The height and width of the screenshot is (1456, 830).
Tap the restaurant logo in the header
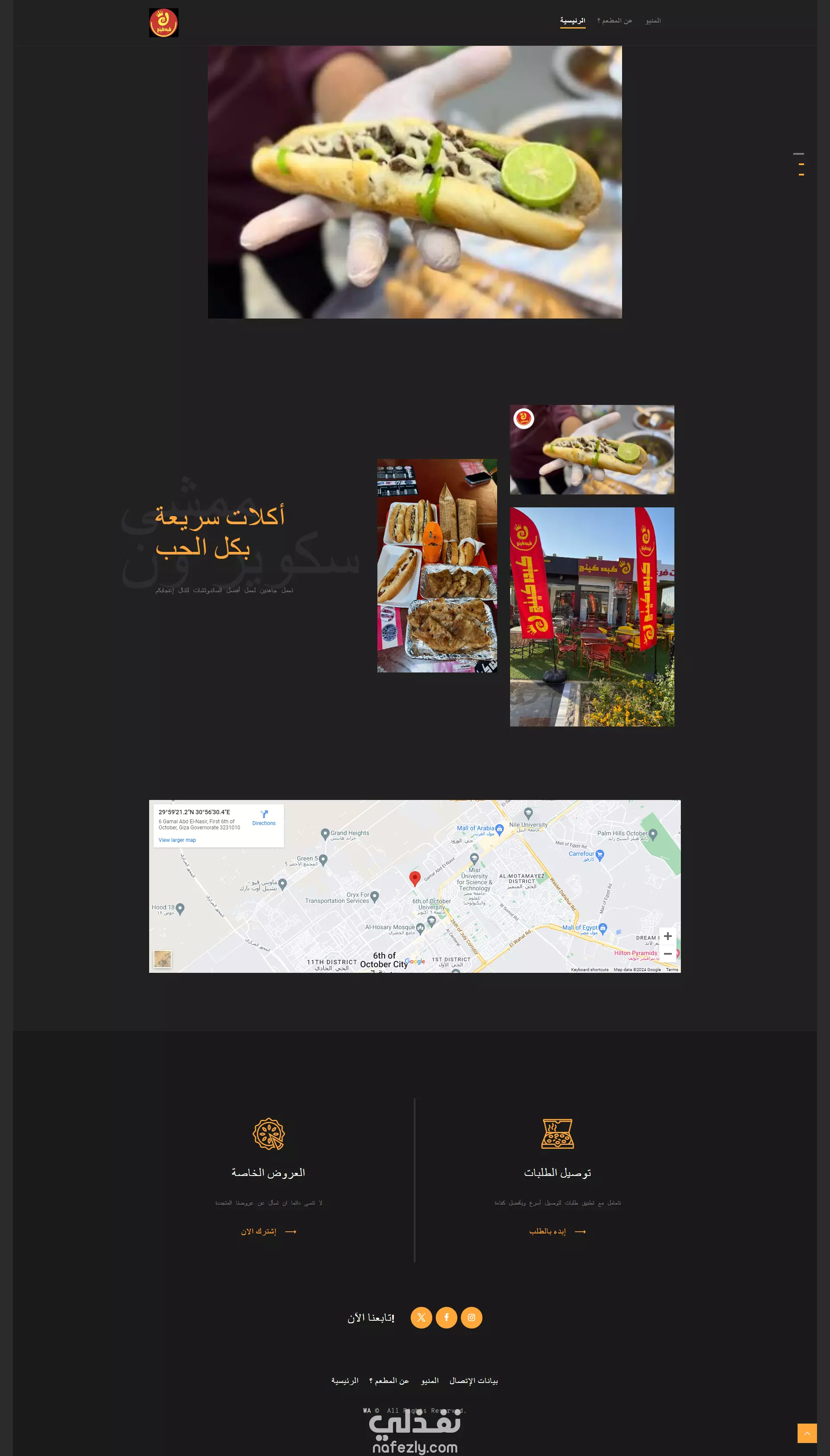coord(163,23)
